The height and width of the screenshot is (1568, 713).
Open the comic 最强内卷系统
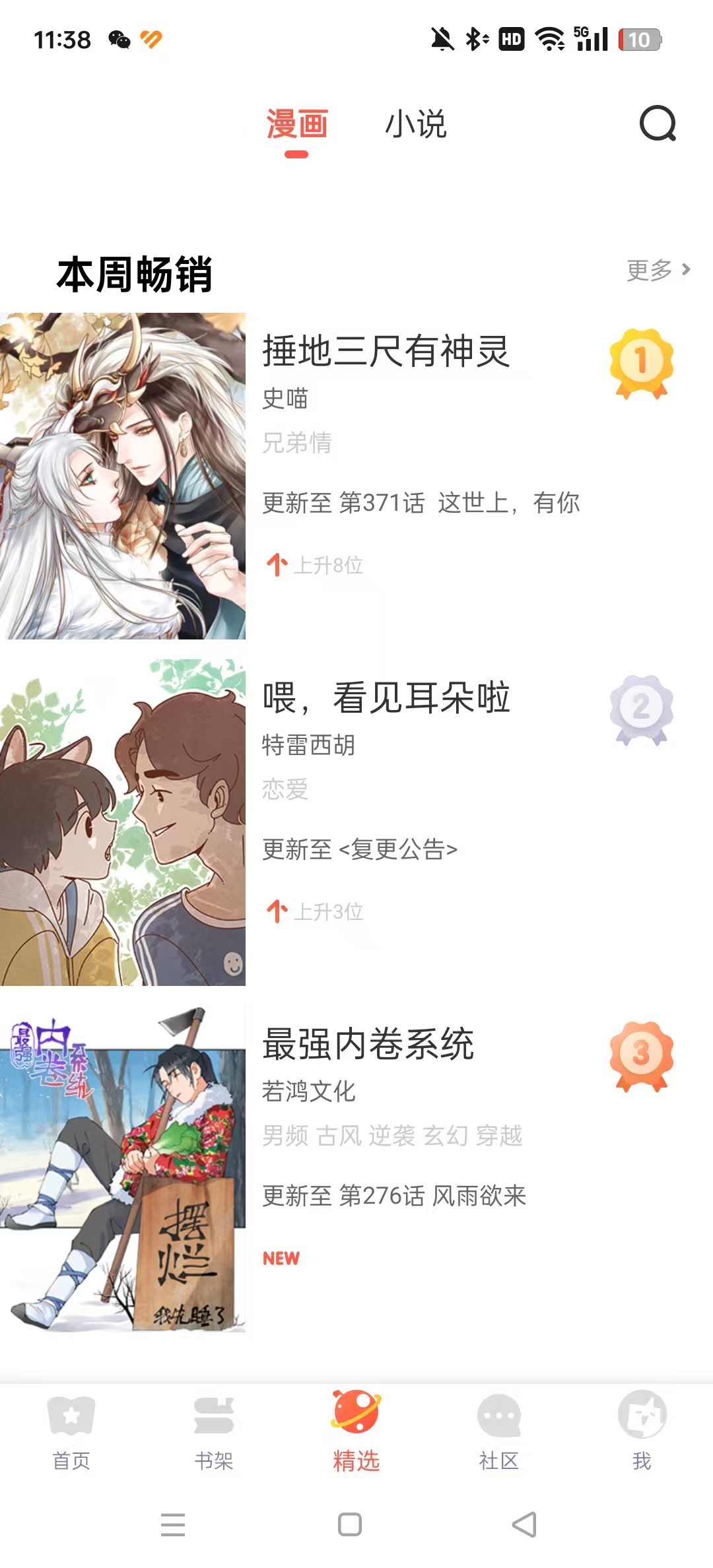click(368, 1045)
